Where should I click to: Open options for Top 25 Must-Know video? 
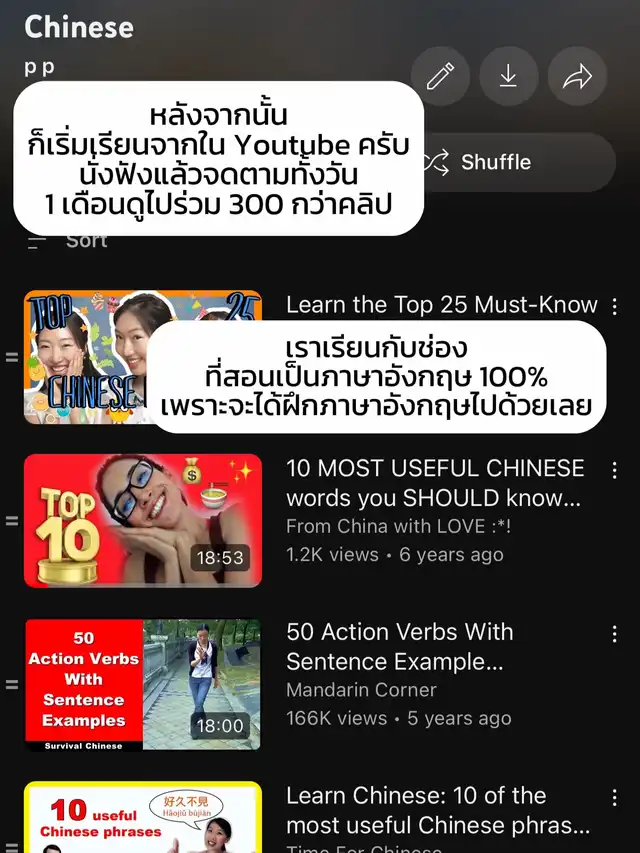pos(614,308)
